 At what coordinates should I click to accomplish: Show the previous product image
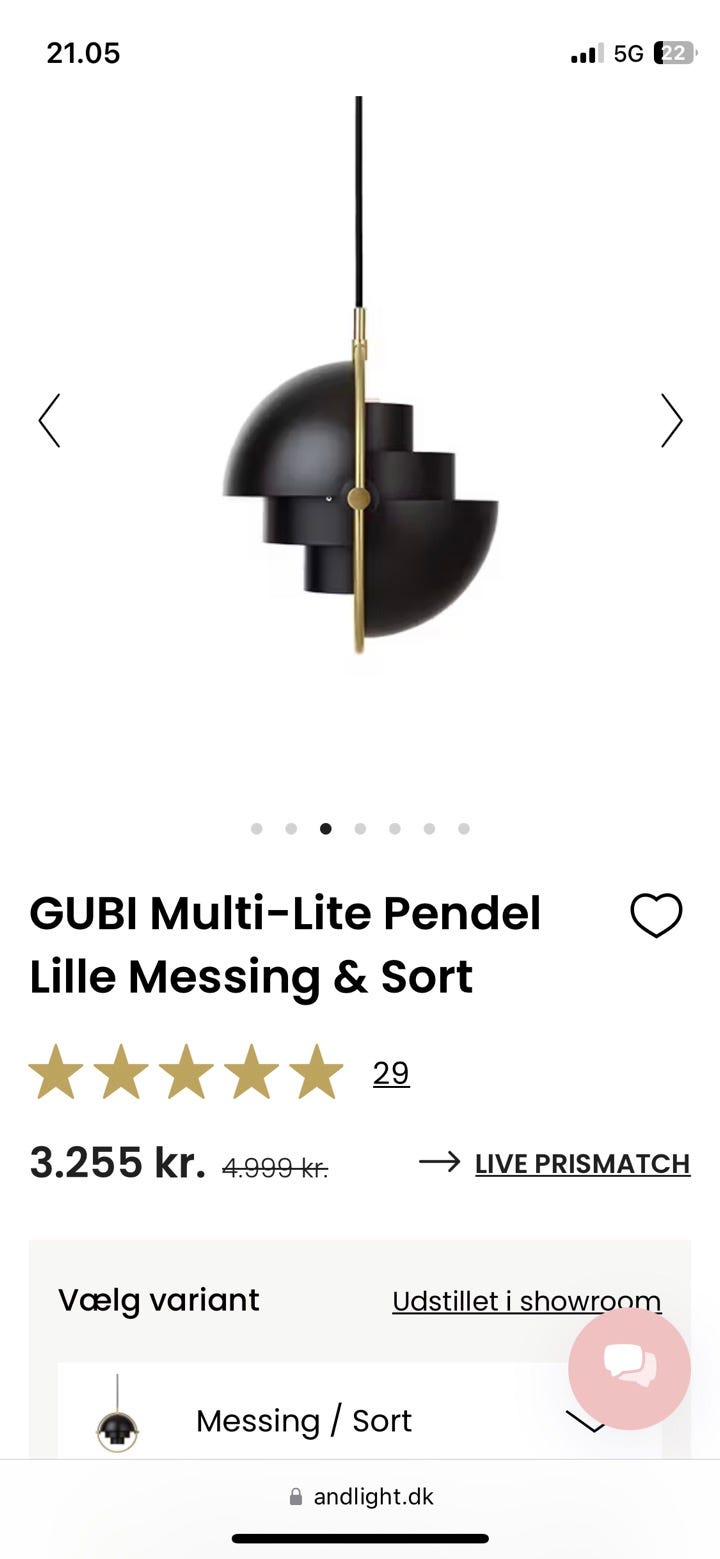click(49, 420)
